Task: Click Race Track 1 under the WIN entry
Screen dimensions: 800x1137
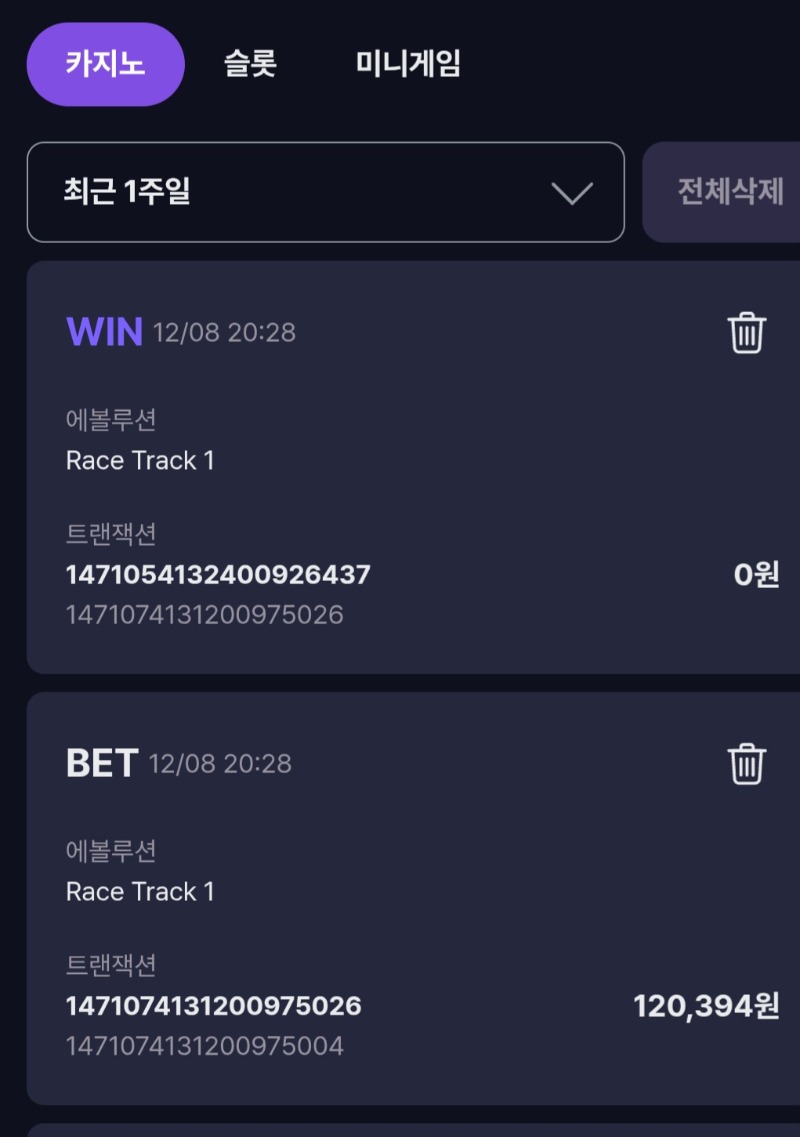Action: [x=140, y=460]
